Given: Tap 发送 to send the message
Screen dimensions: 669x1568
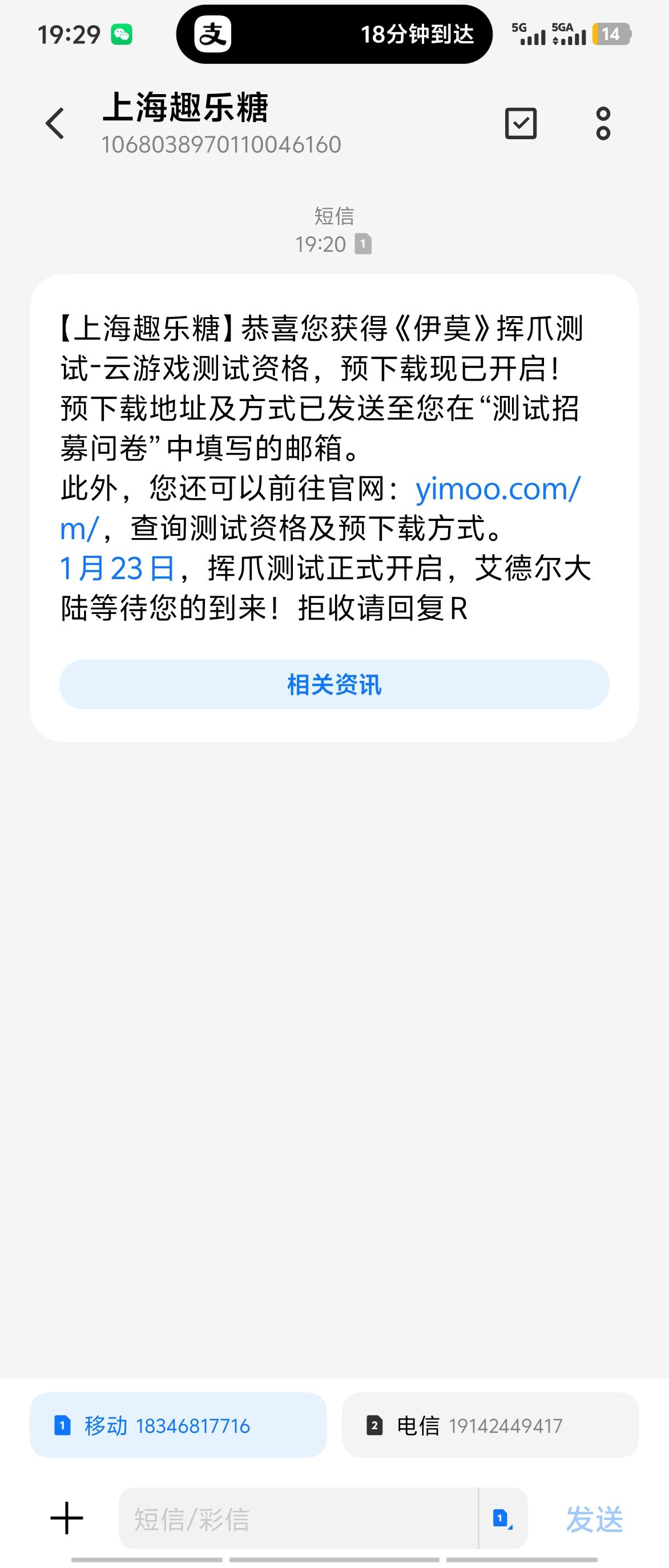Looking at the screenshot, I should 594,1519.
